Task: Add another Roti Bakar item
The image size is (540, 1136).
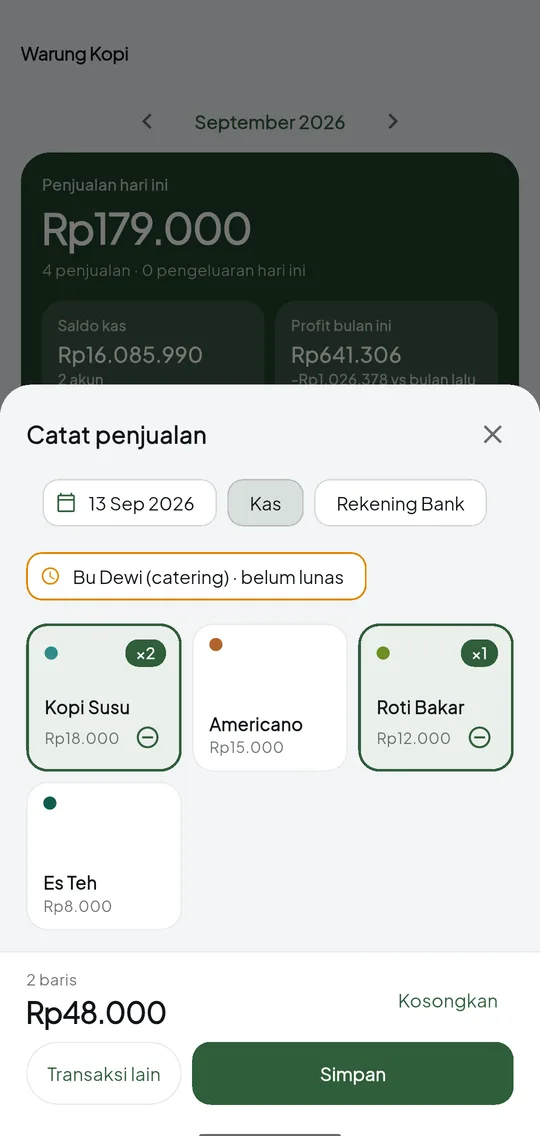Action: 436,697
